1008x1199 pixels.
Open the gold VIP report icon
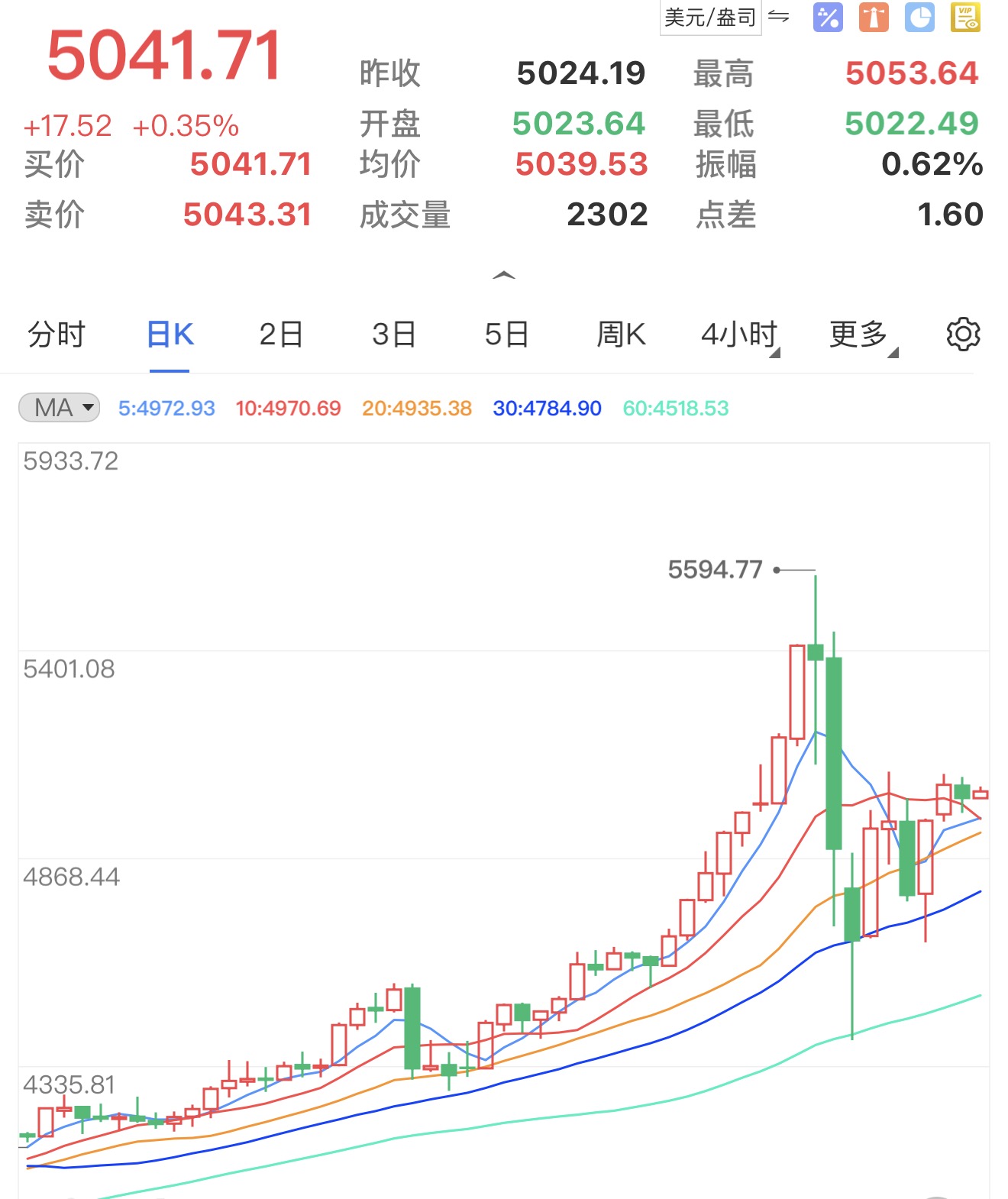pos(965,17)
